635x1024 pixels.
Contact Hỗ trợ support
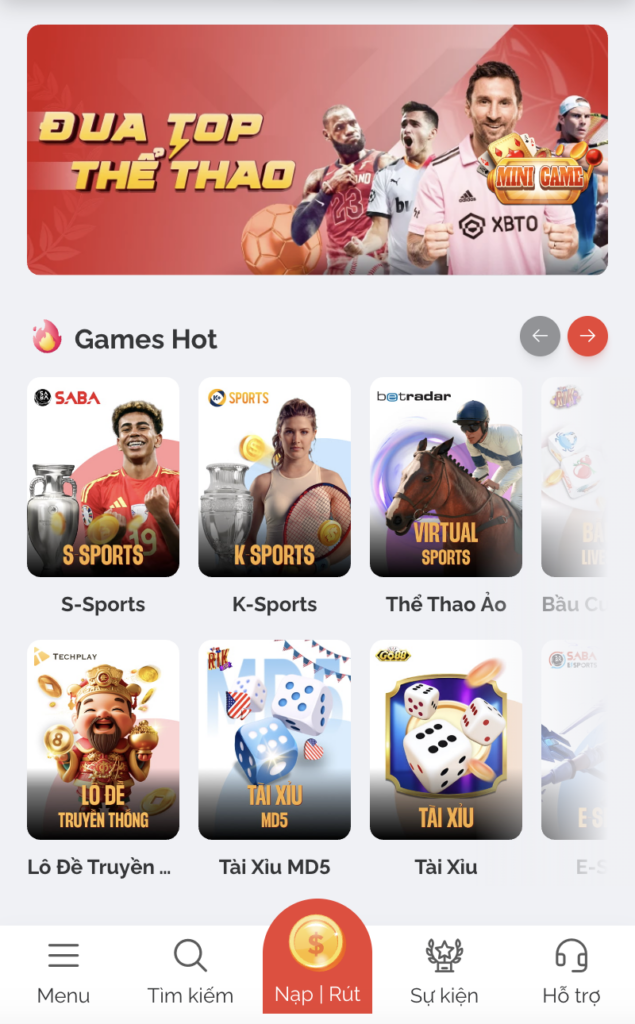click(x=571, y=972)
